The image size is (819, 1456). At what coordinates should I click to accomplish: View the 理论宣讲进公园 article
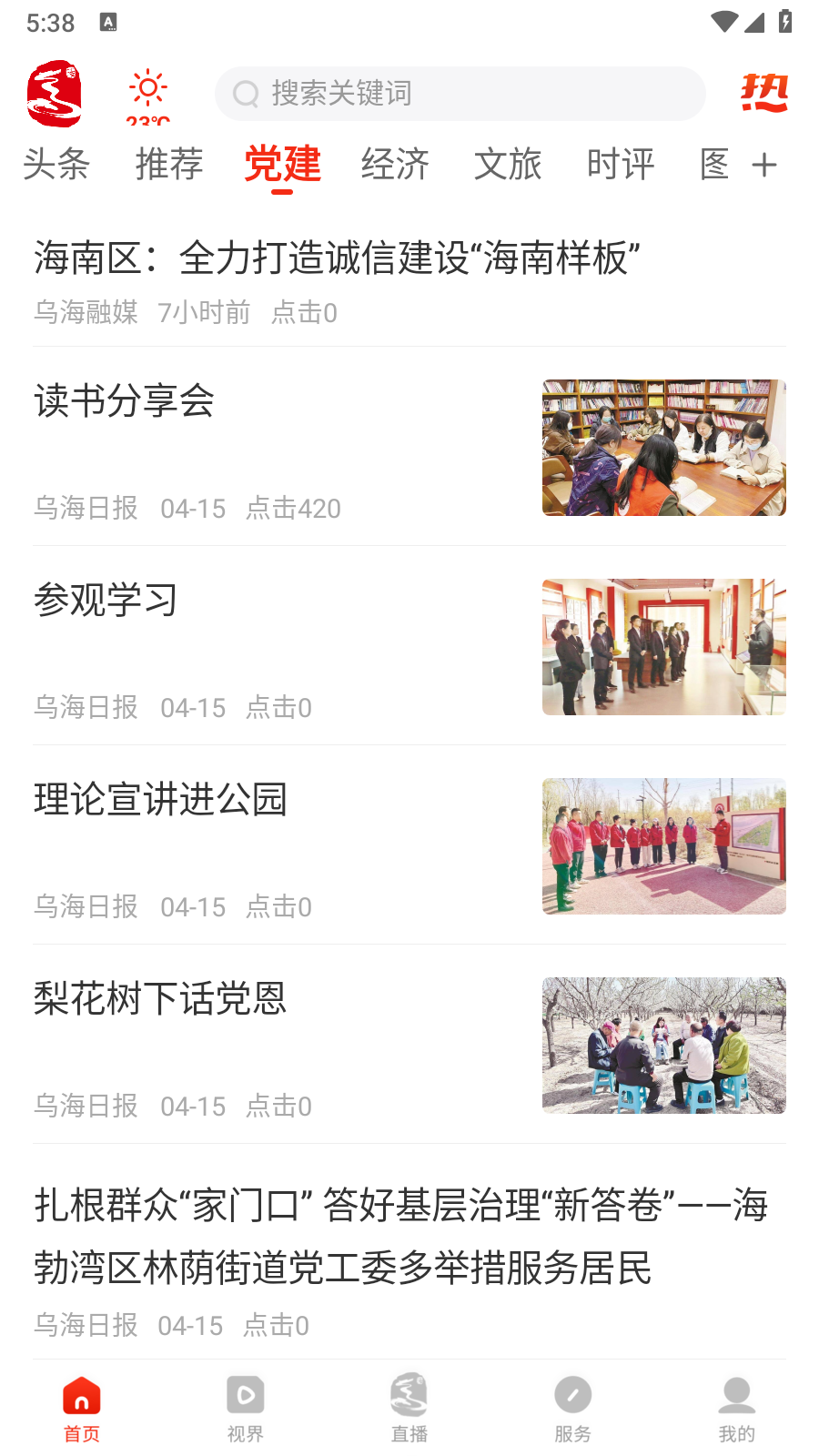coord(161,800)
